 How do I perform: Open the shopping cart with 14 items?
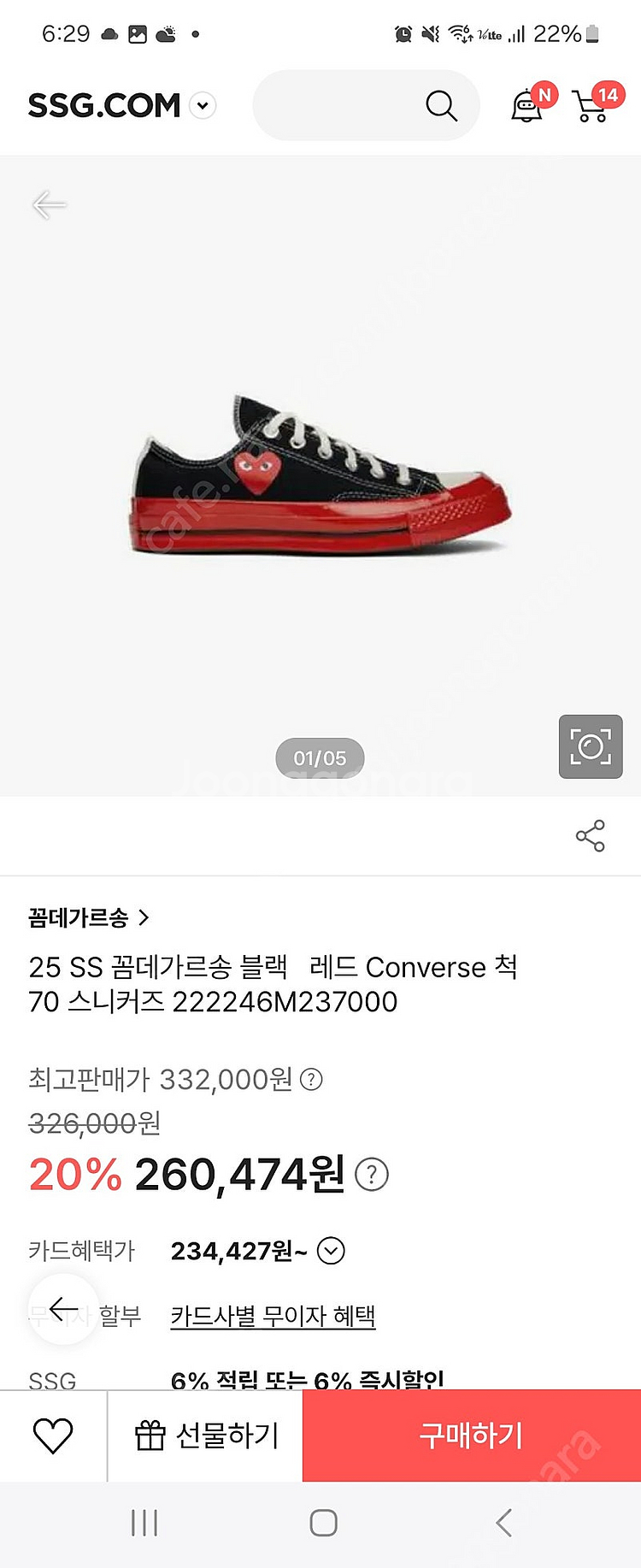(x=592, y=106)
